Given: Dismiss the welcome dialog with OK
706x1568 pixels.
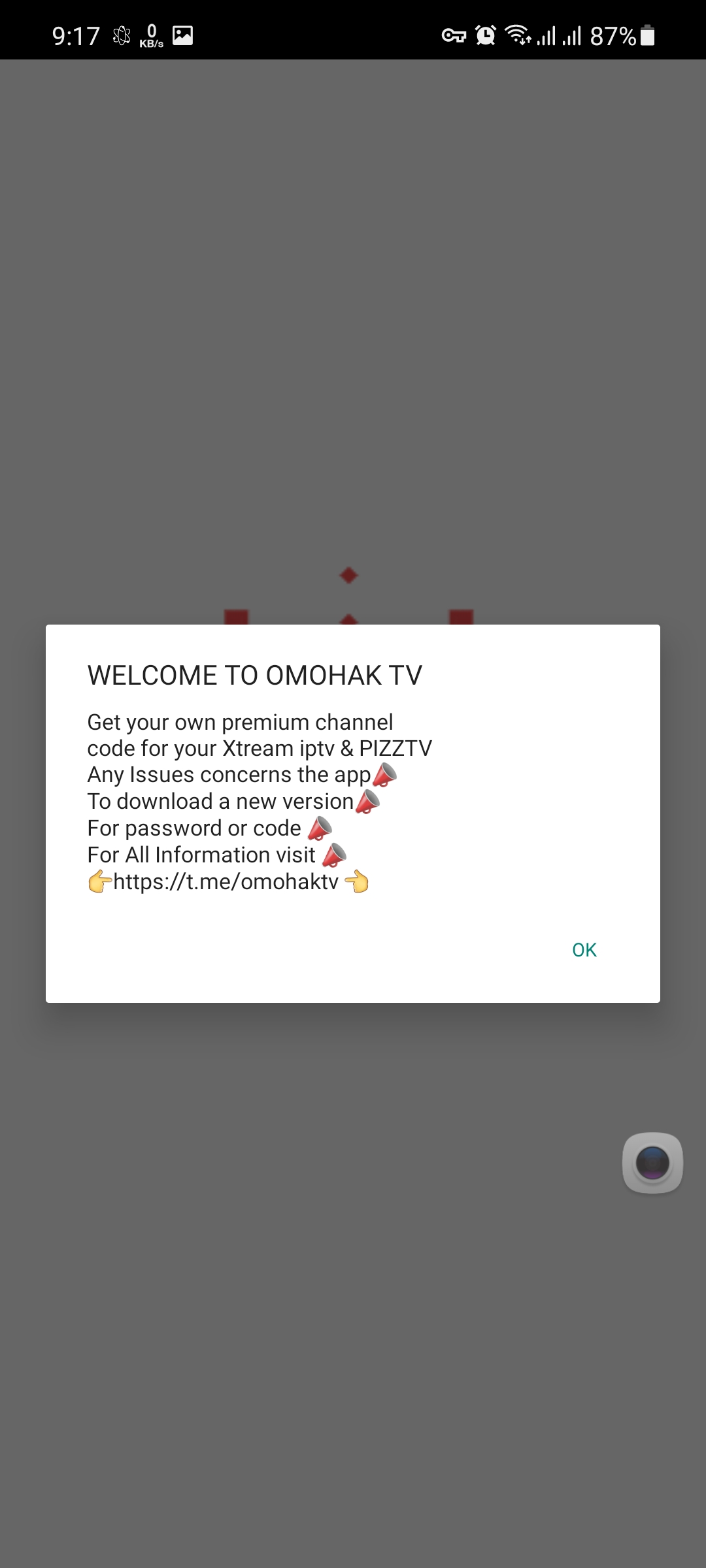Looking at the screenshot, I should click(x=584, y=950).
